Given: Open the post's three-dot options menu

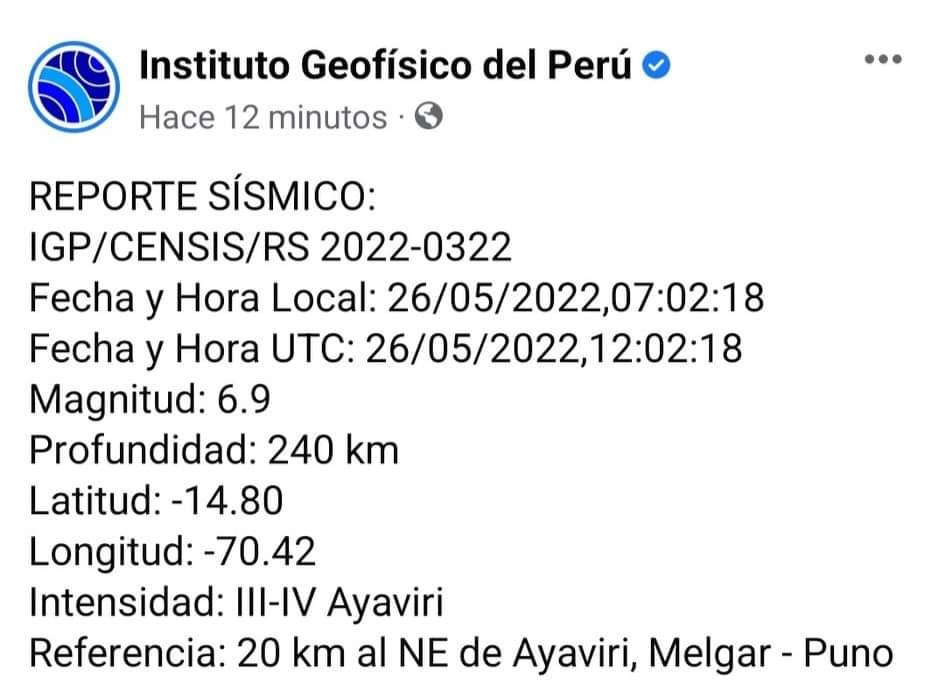Looking at the screenshot, I should tap(883, 60).
